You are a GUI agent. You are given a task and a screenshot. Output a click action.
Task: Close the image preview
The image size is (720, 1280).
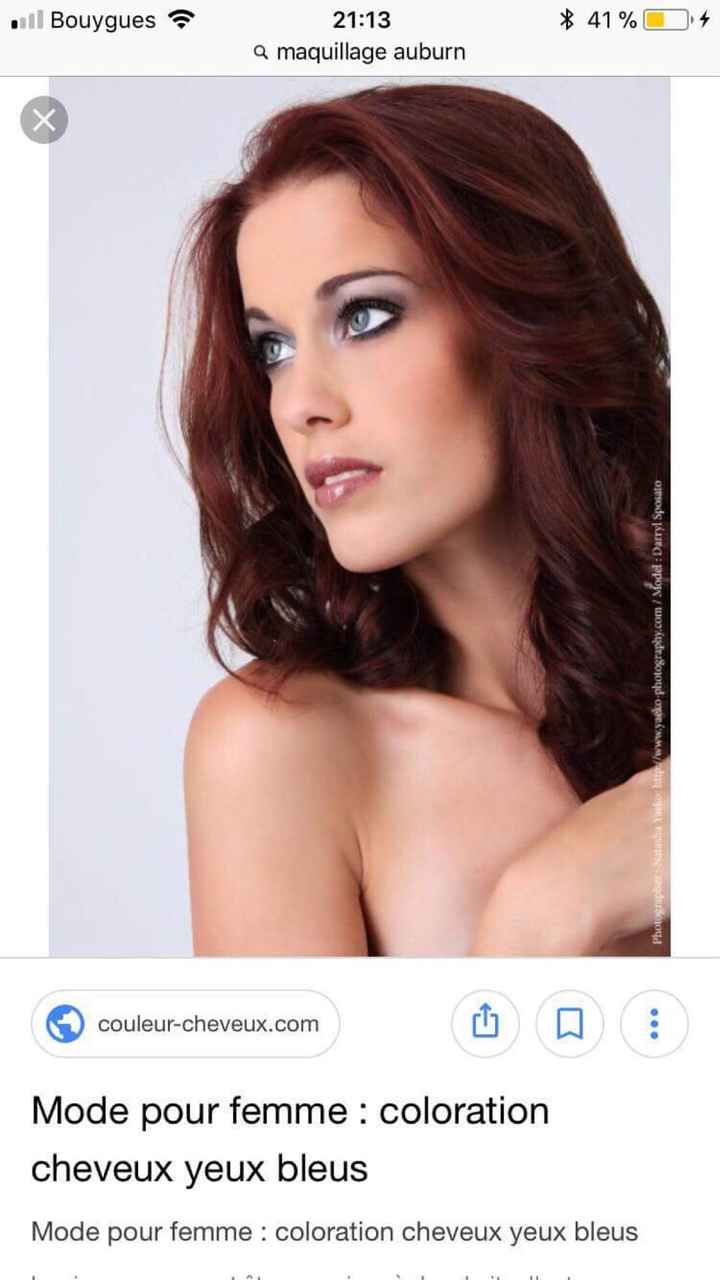44,121
